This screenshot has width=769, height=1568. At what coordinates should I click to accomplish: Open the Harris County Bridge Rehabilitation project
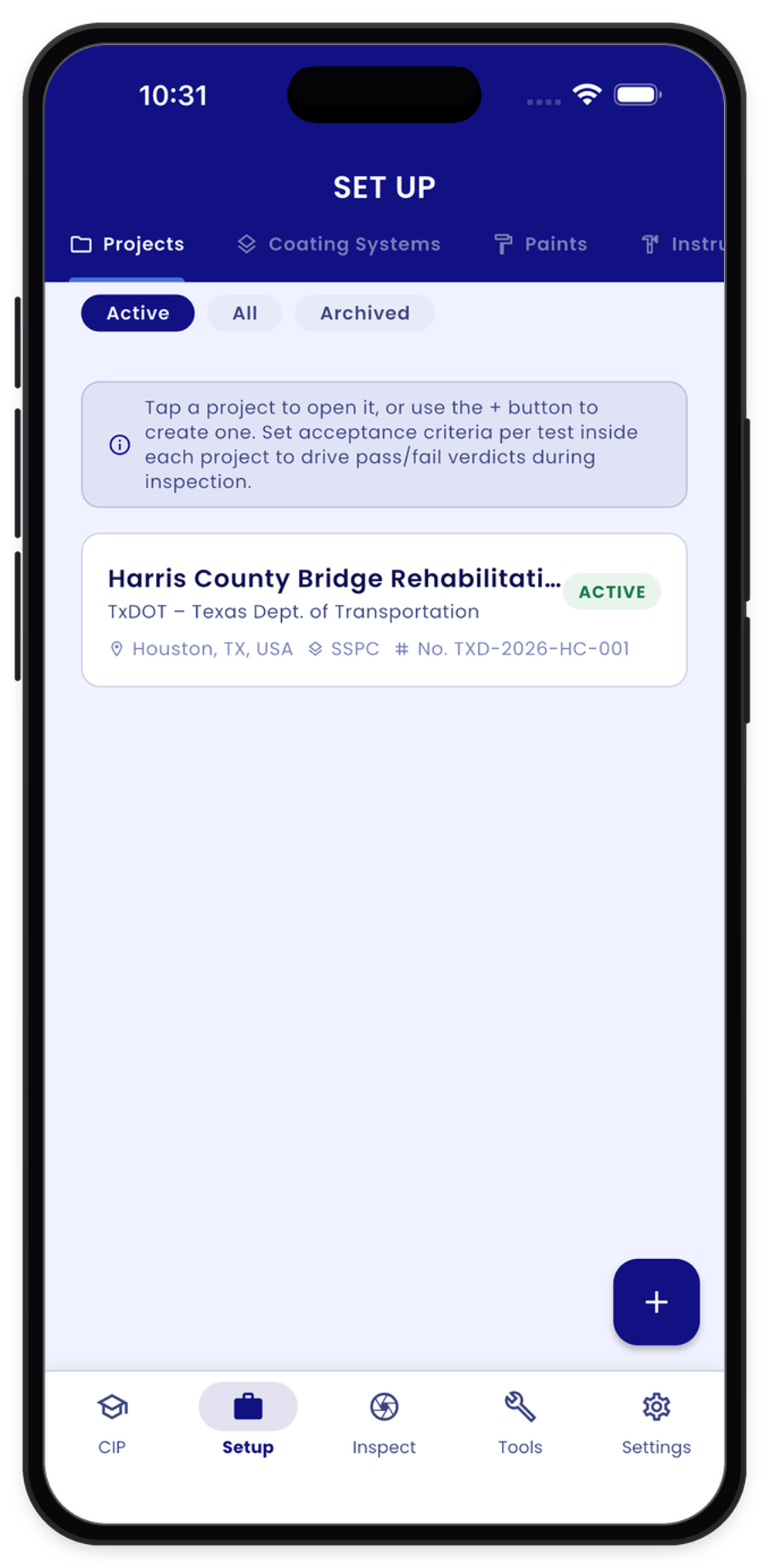[x=384, y=609]
